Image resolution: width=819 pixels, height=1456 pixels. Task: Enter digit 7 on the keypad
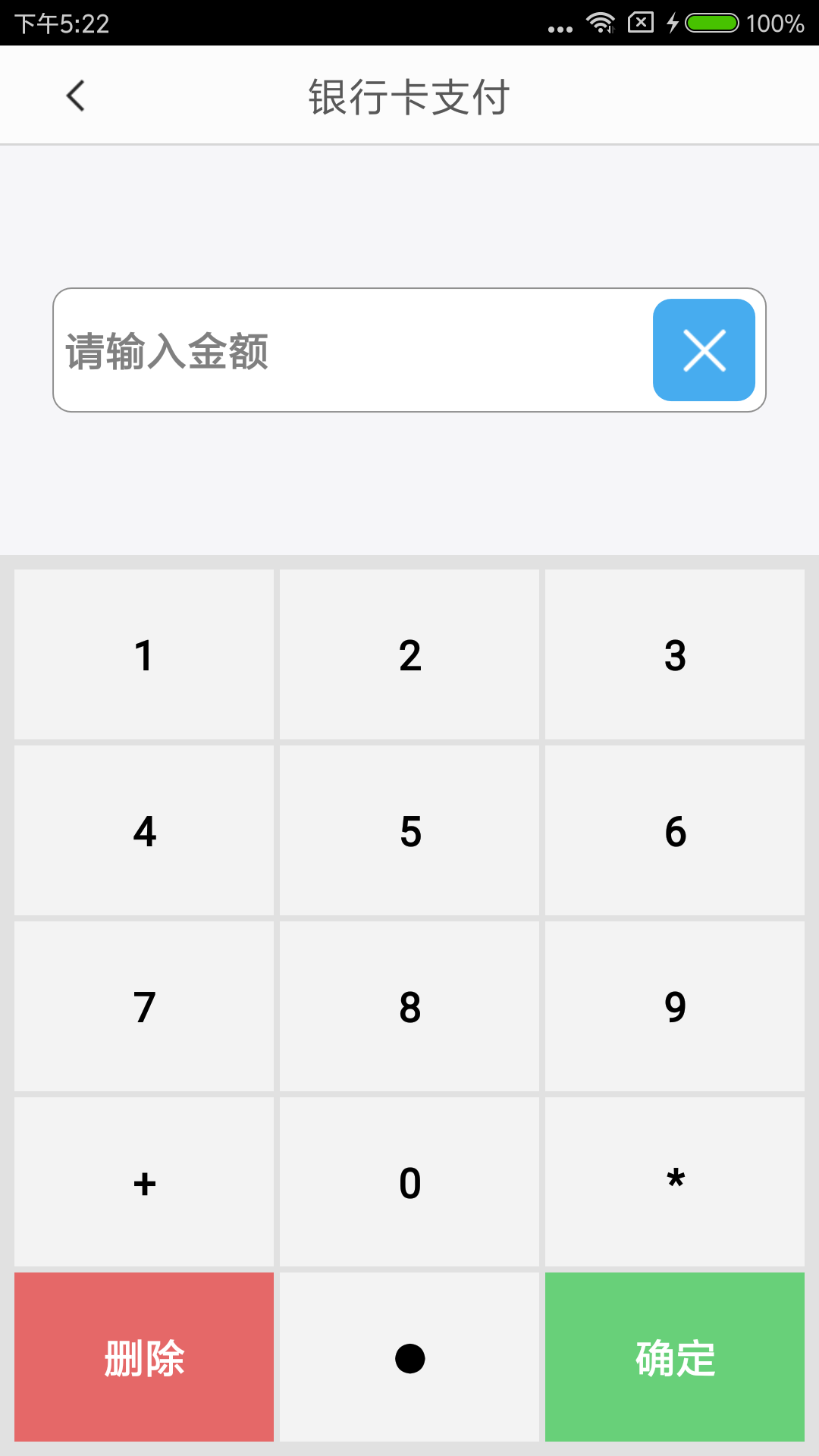point(144,1007)
